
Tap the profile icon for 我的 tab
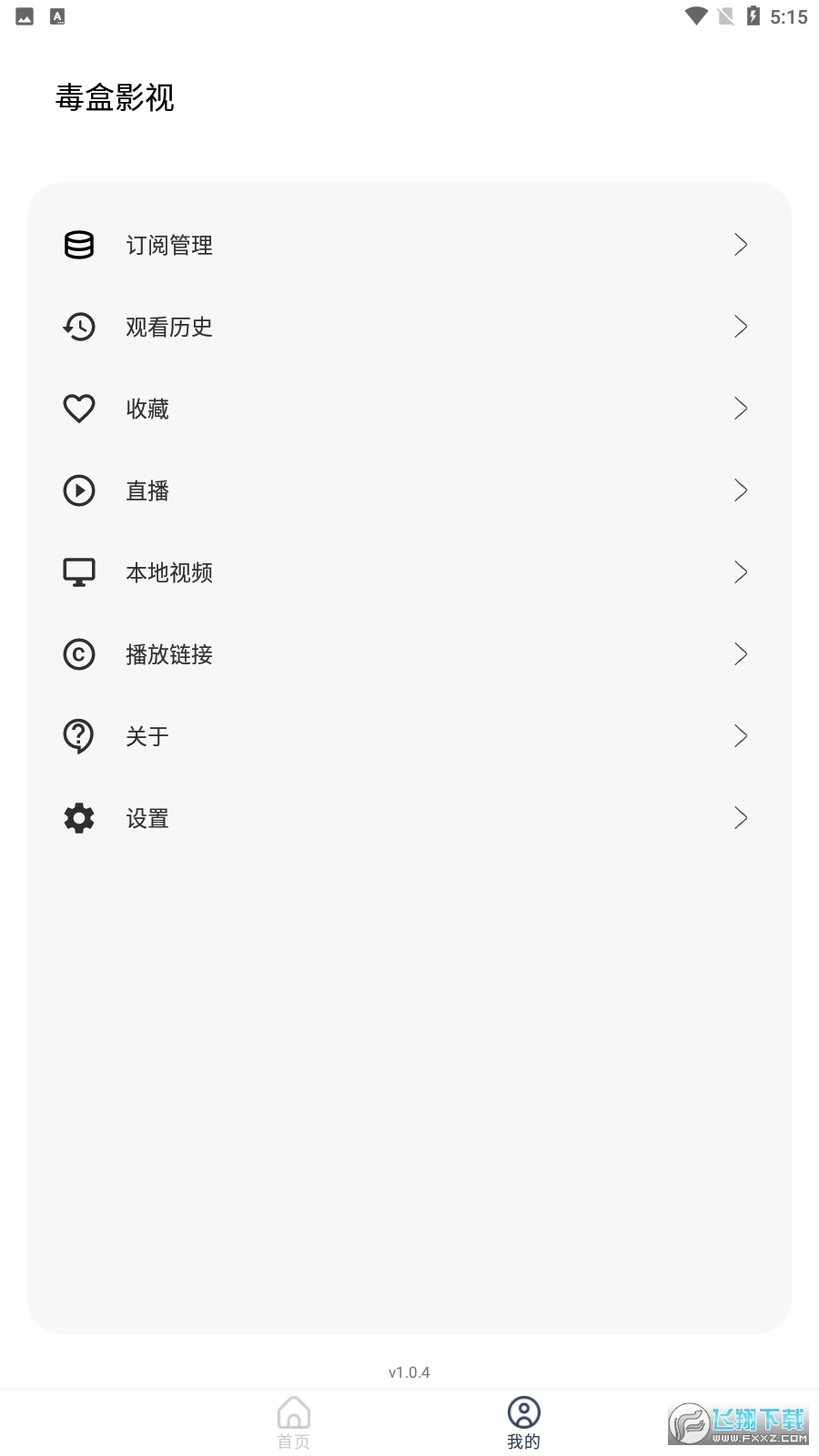click(x=523, y=1412)
